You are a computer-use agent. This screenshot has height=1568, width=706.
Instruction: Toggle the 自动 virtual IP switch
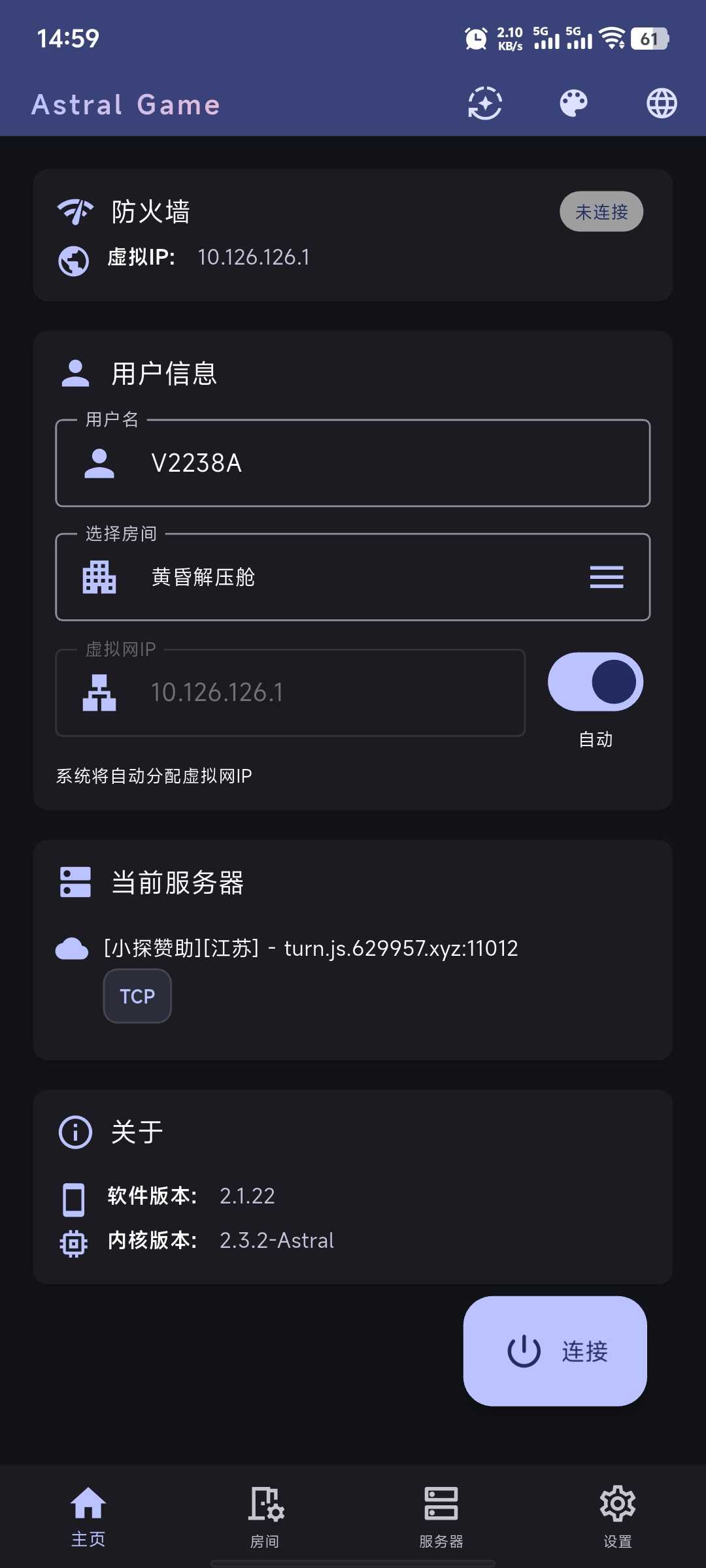coord(596,682)
